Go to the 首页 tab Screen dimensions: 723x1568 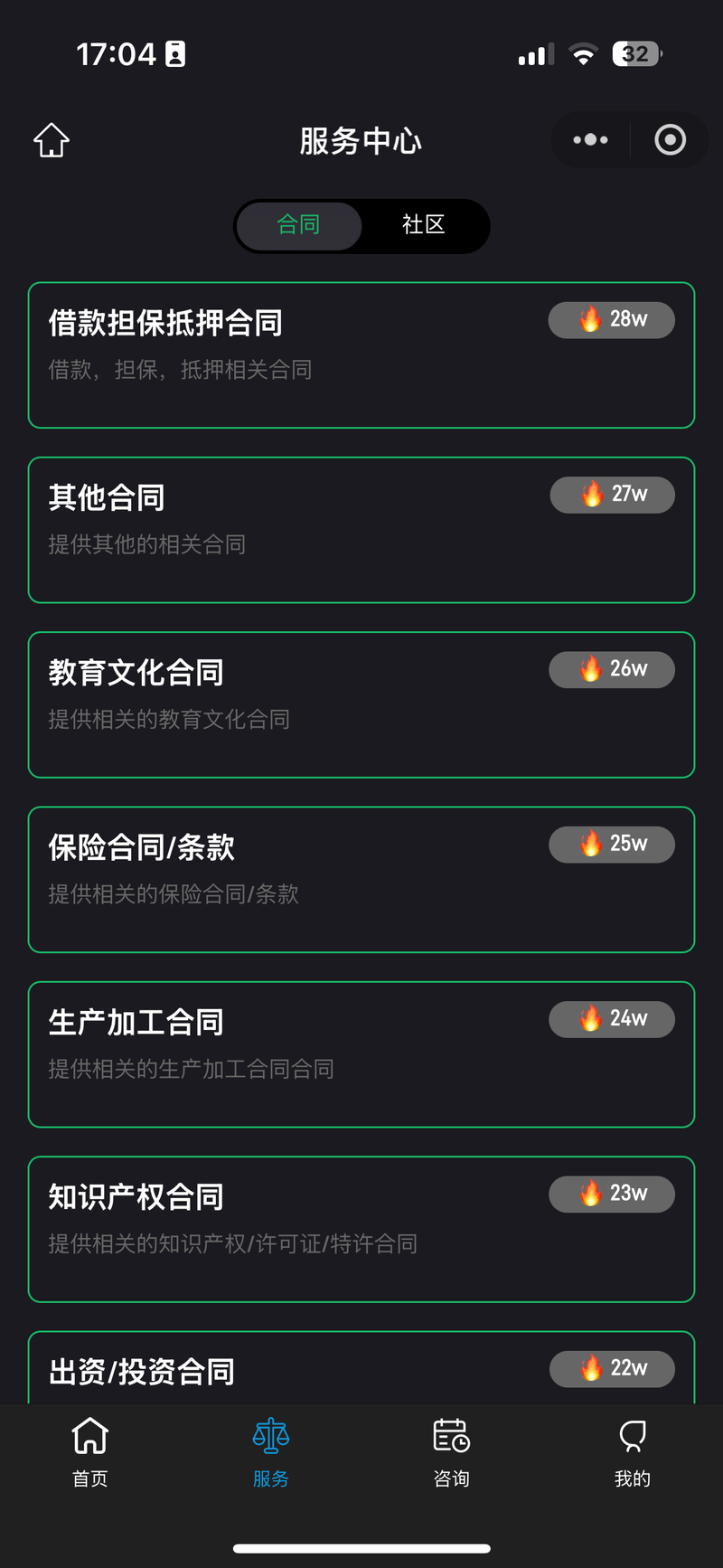click(x=90, y=1452)
